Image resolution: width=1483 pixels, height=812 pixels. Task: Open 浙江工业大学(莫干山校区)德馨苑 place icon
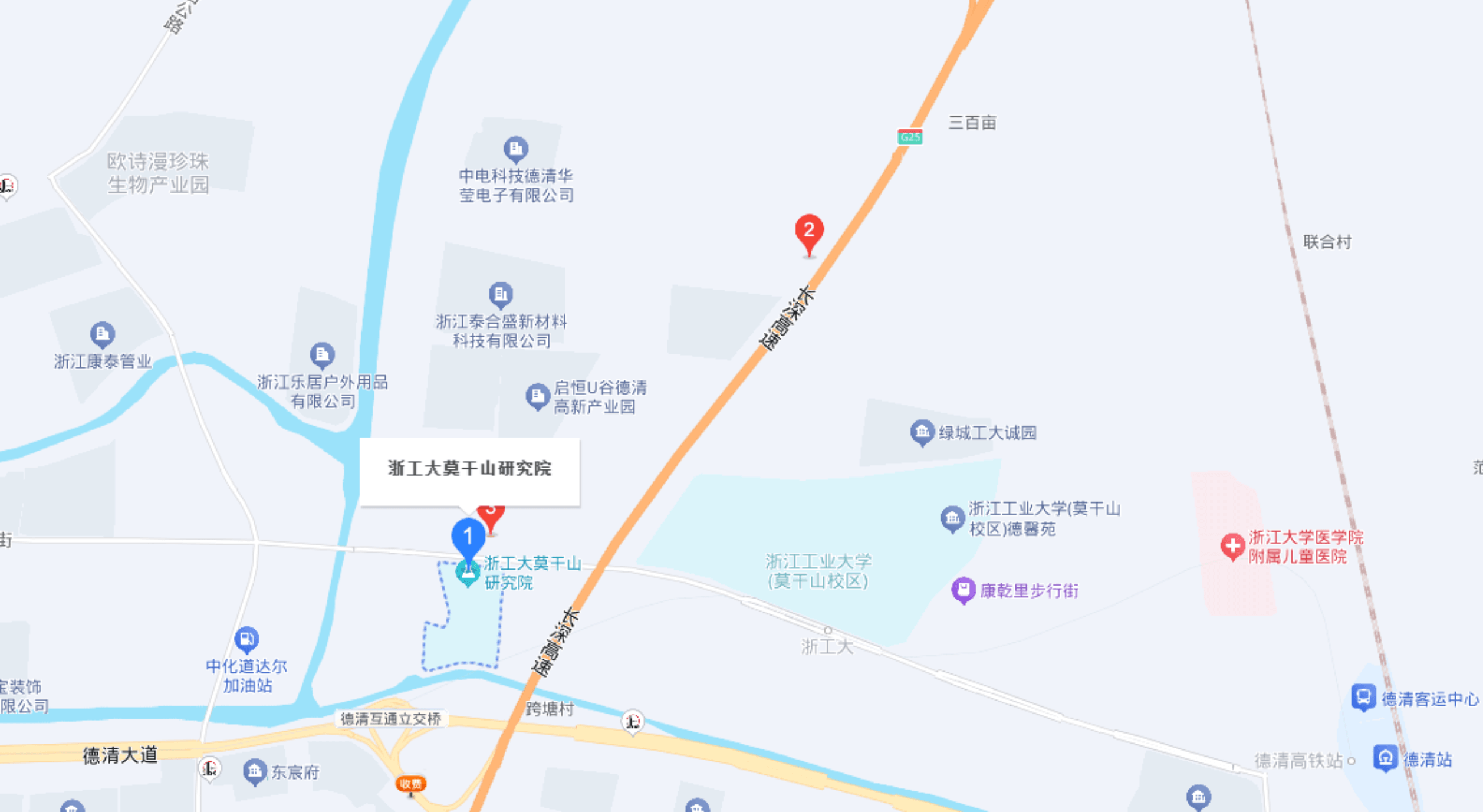pyautogui.click(x=952, y=518)
